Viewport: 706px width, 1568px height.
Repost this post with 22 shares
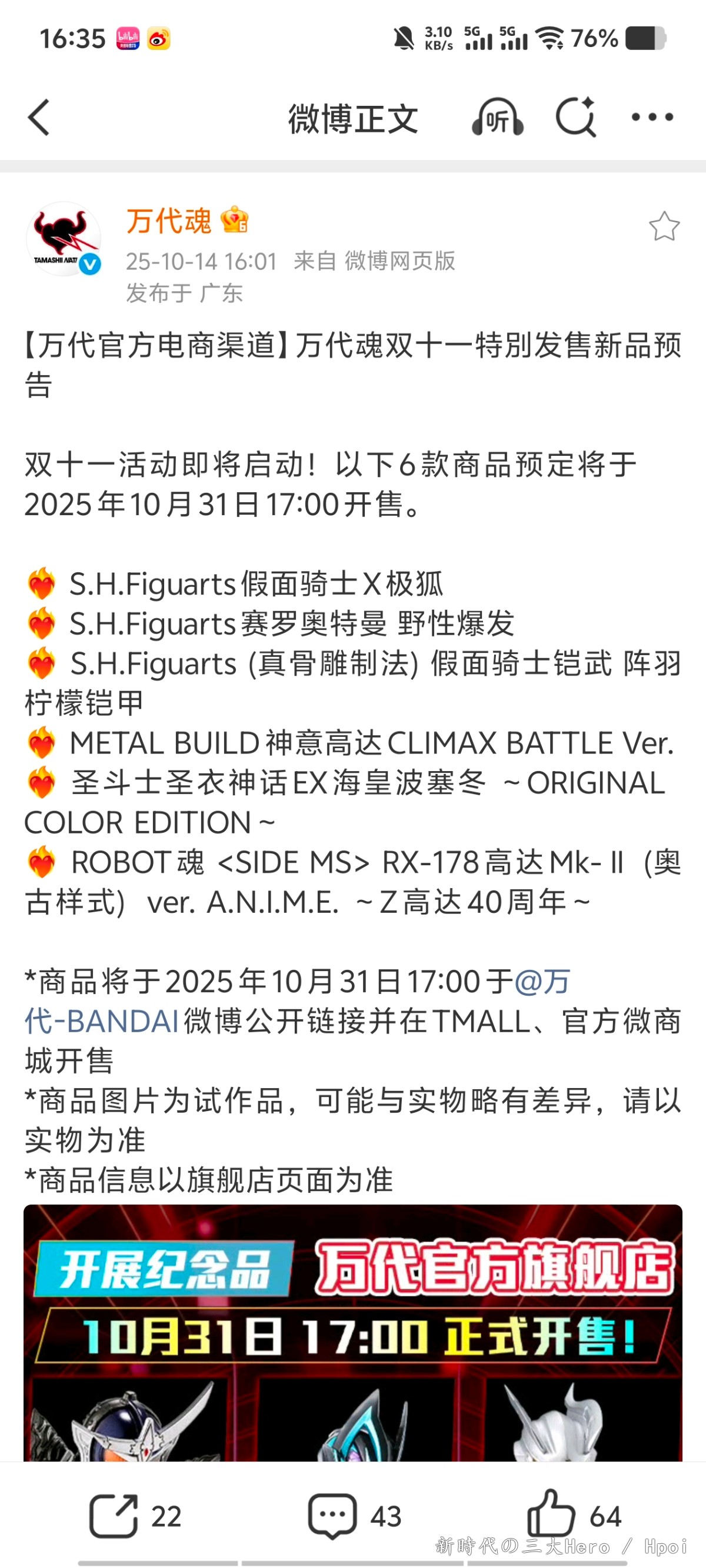tap(135, 1515)
